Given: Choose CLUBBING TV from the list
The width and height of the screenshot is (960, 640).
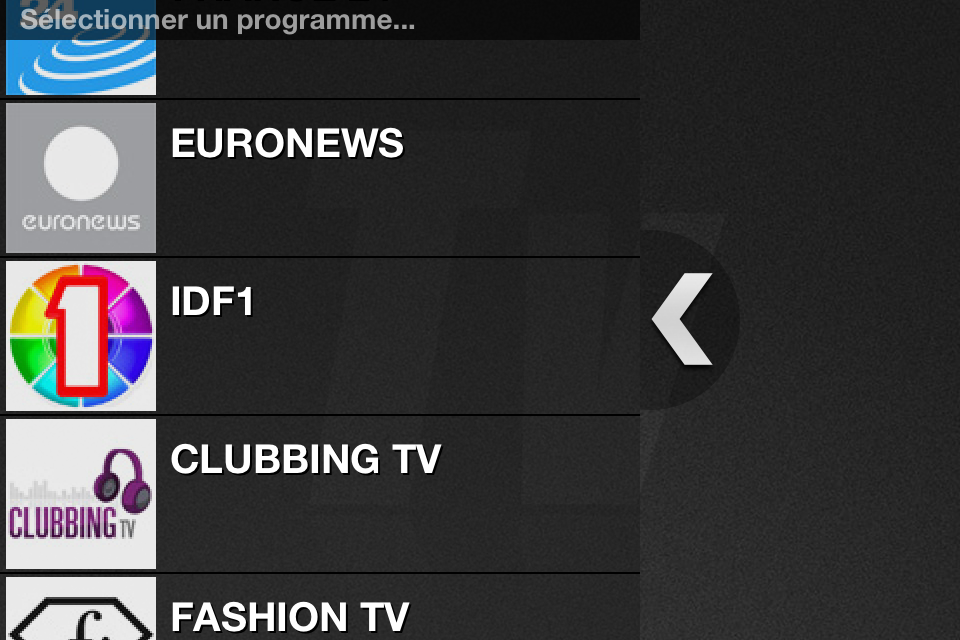Looking at the screenshot, I should tap(320, 494).
